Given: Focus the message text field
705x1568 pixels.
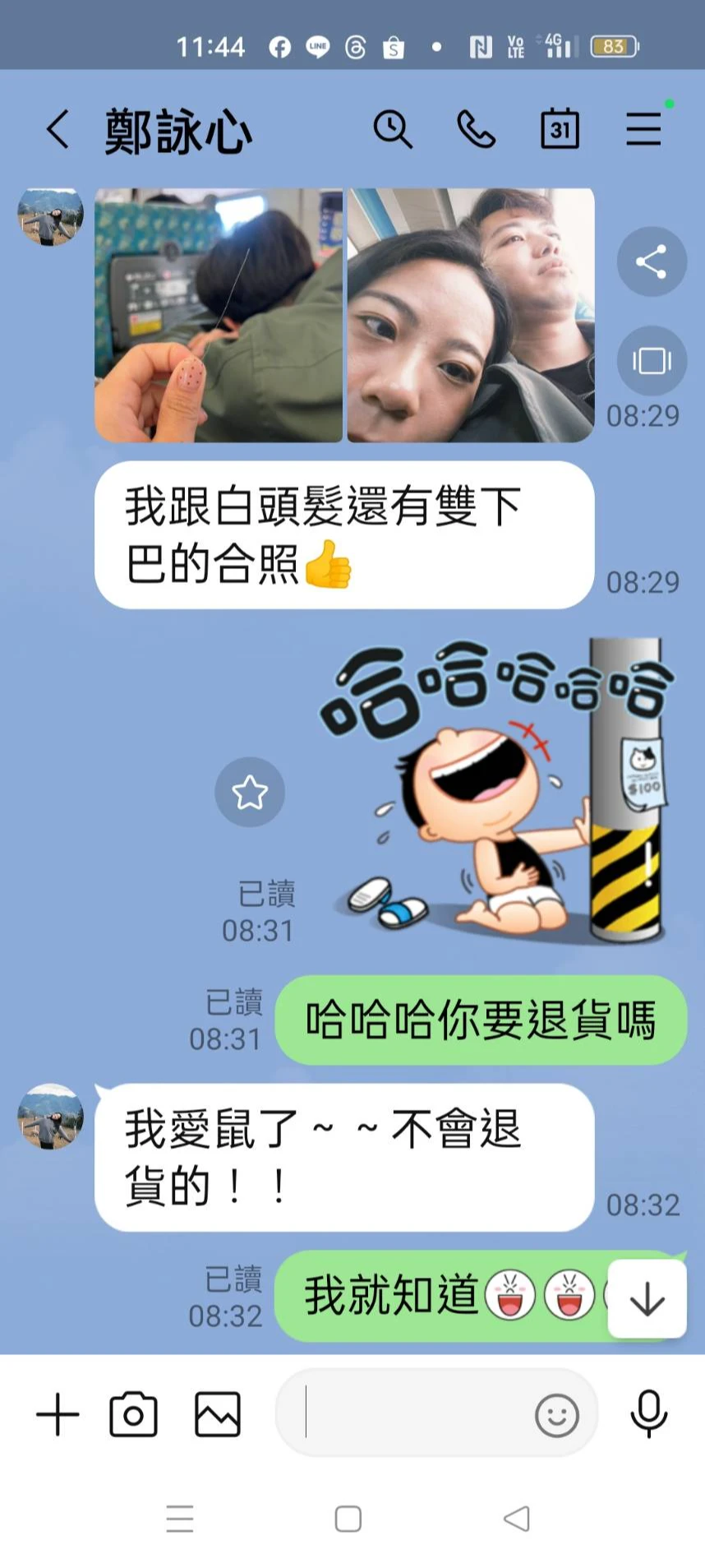Looking at the screenshot, I should click(x=411, y=1415).
